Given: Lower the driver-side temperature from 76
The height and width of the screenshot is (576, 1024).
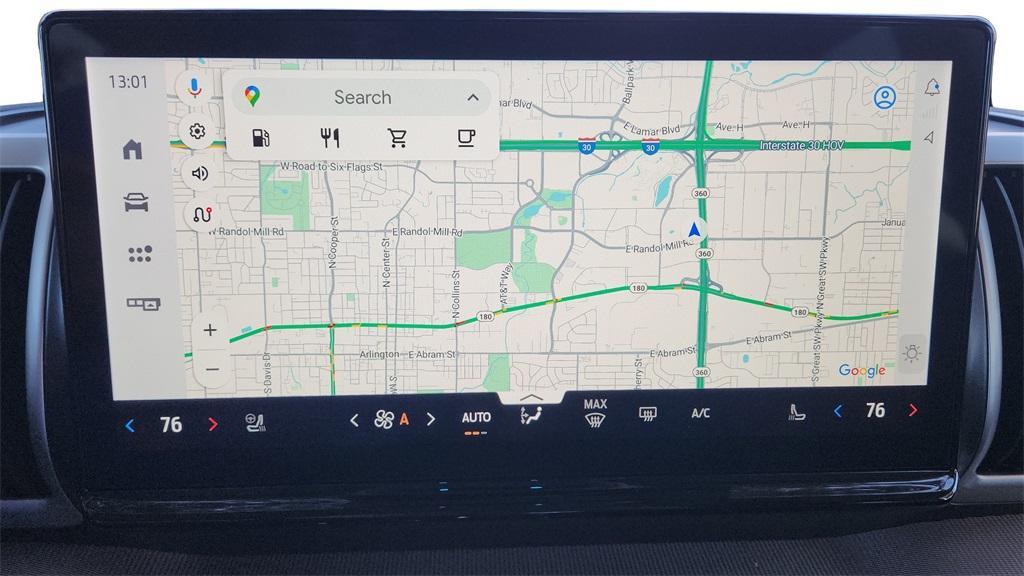Looking at the screenshot, I should pyautogui.click(x=130, y=425).
